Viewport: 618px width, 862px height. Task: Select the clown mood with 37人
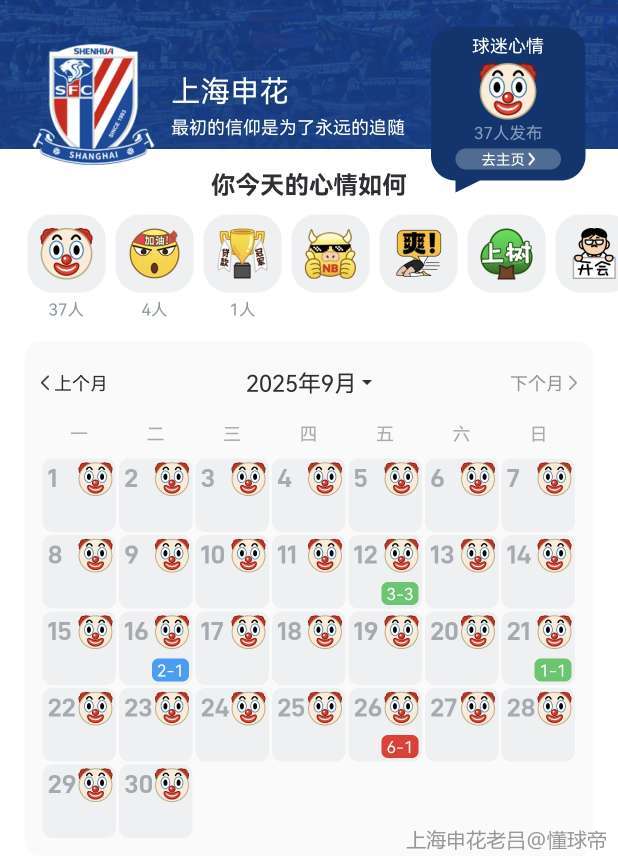pyautogui.click(x=66, y=254)
